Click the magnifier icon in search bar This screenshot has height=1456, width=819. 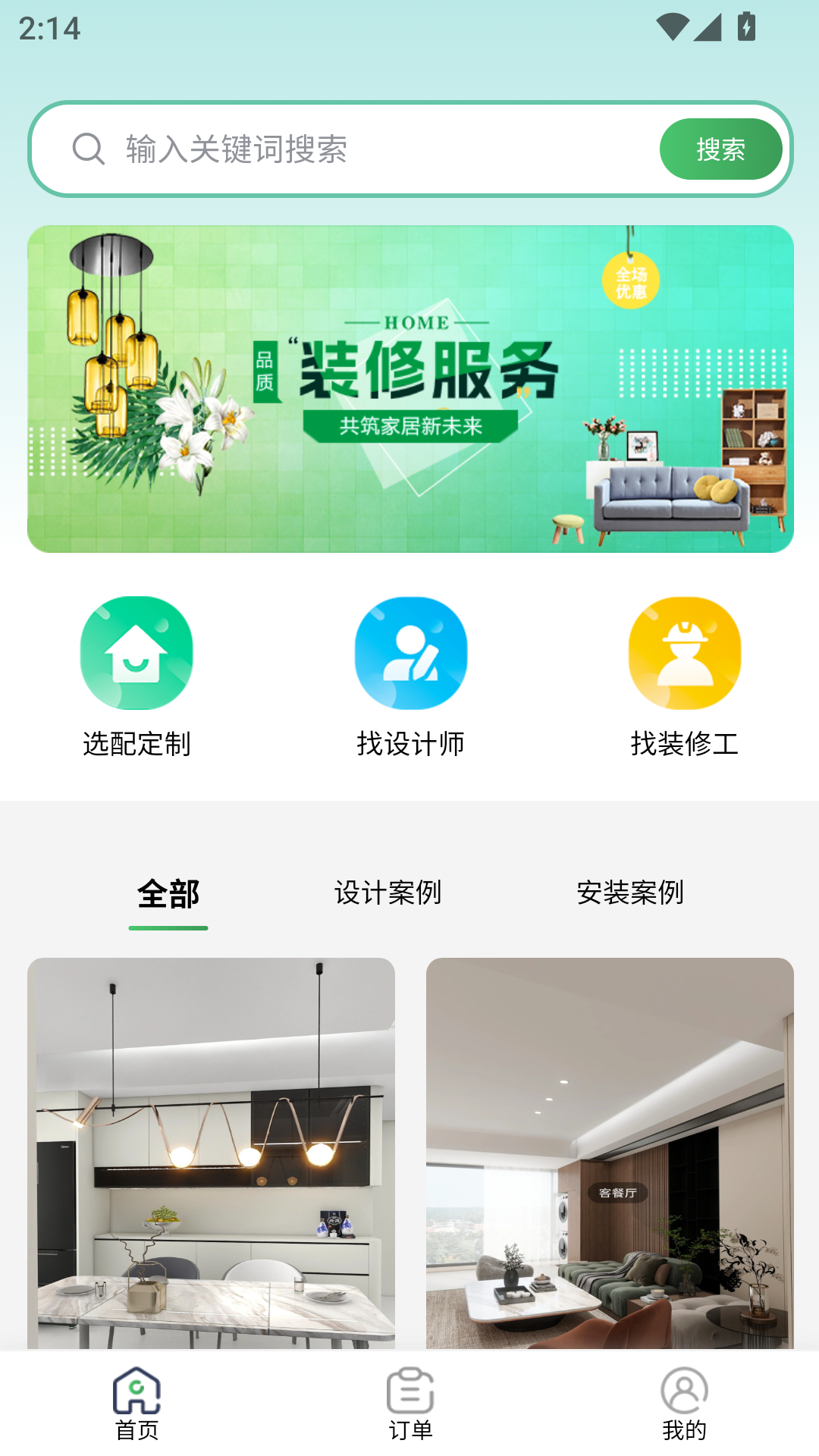pos(89,149)
